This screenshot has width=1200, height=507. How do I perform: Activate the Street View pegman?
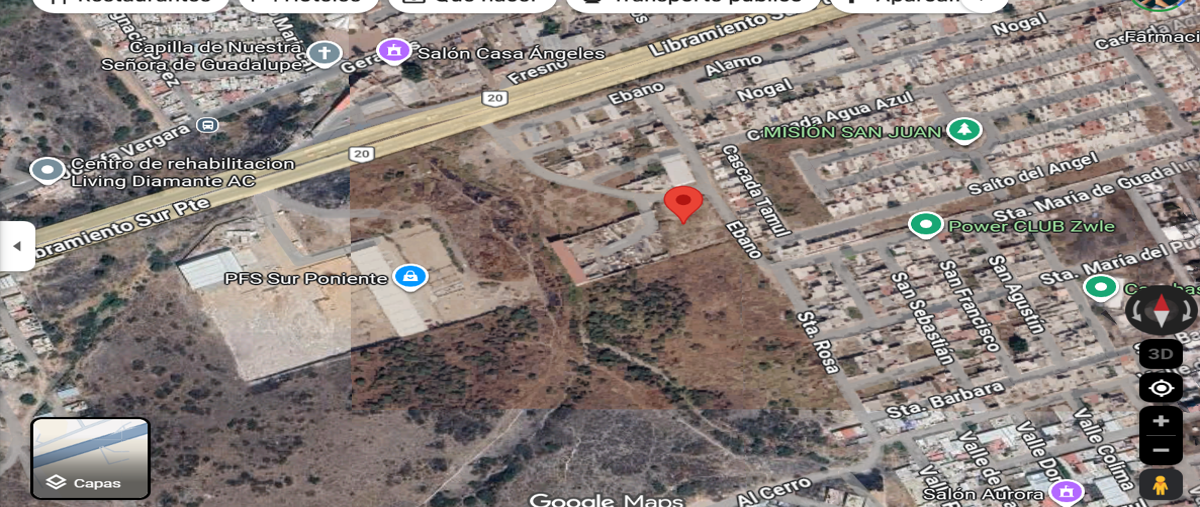coord(1160,485)
